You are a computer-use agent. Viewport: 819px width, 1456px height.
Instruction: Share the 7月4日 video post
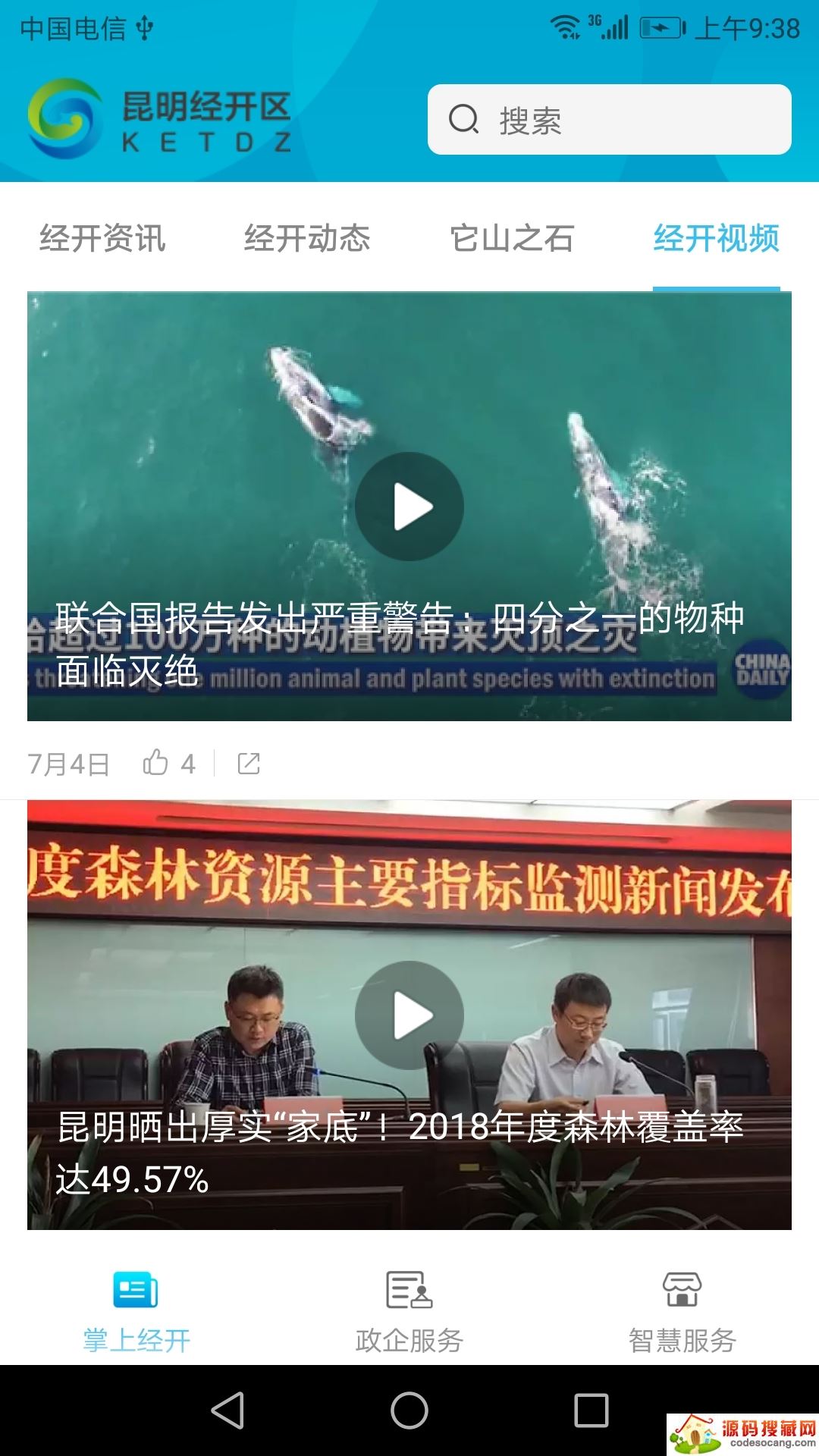click(x=249, y=763)
